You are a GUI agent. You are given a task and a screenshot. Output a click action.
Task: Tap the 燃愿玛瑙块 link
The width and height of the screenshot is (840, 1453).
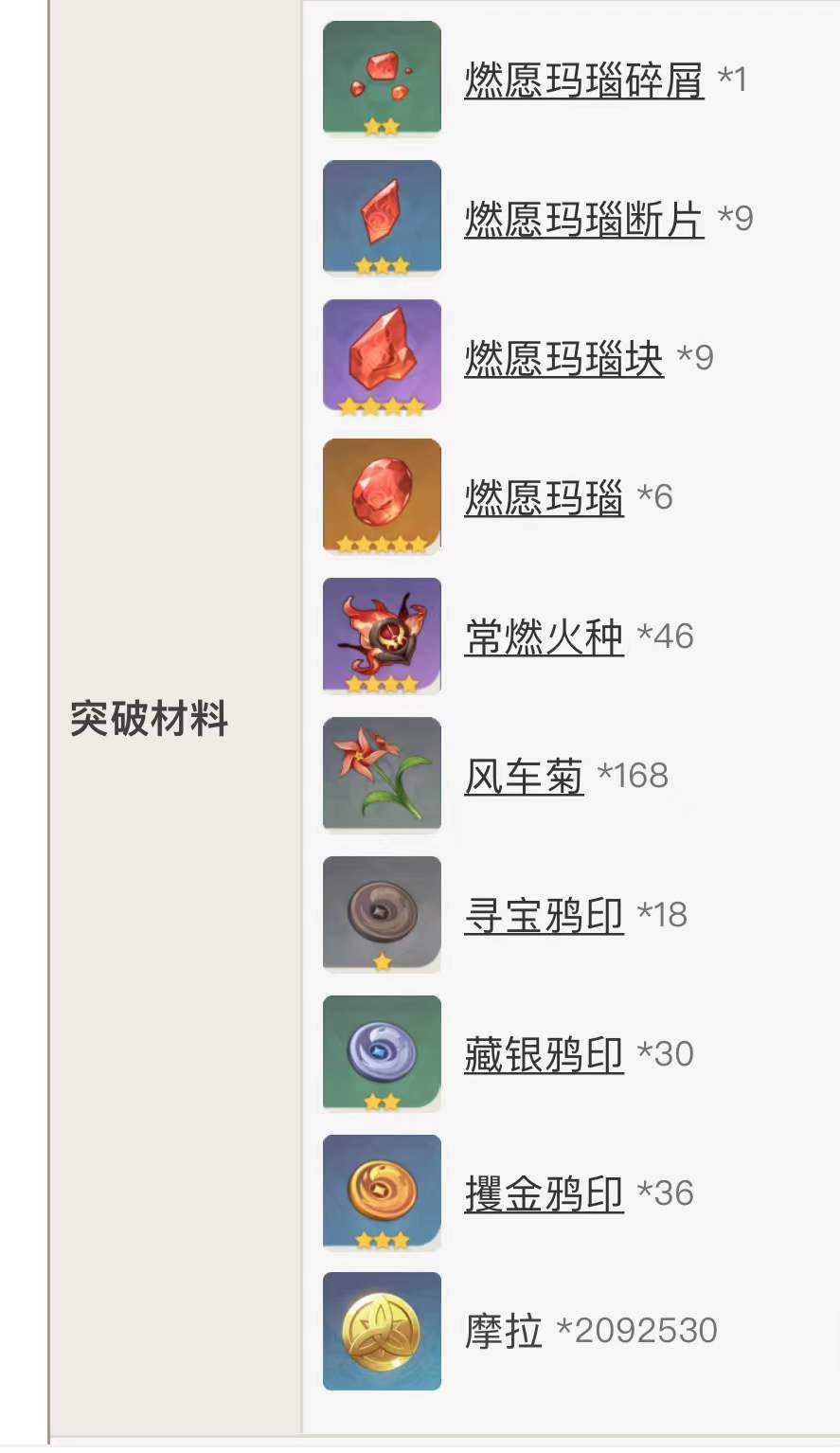pos(563,358)
